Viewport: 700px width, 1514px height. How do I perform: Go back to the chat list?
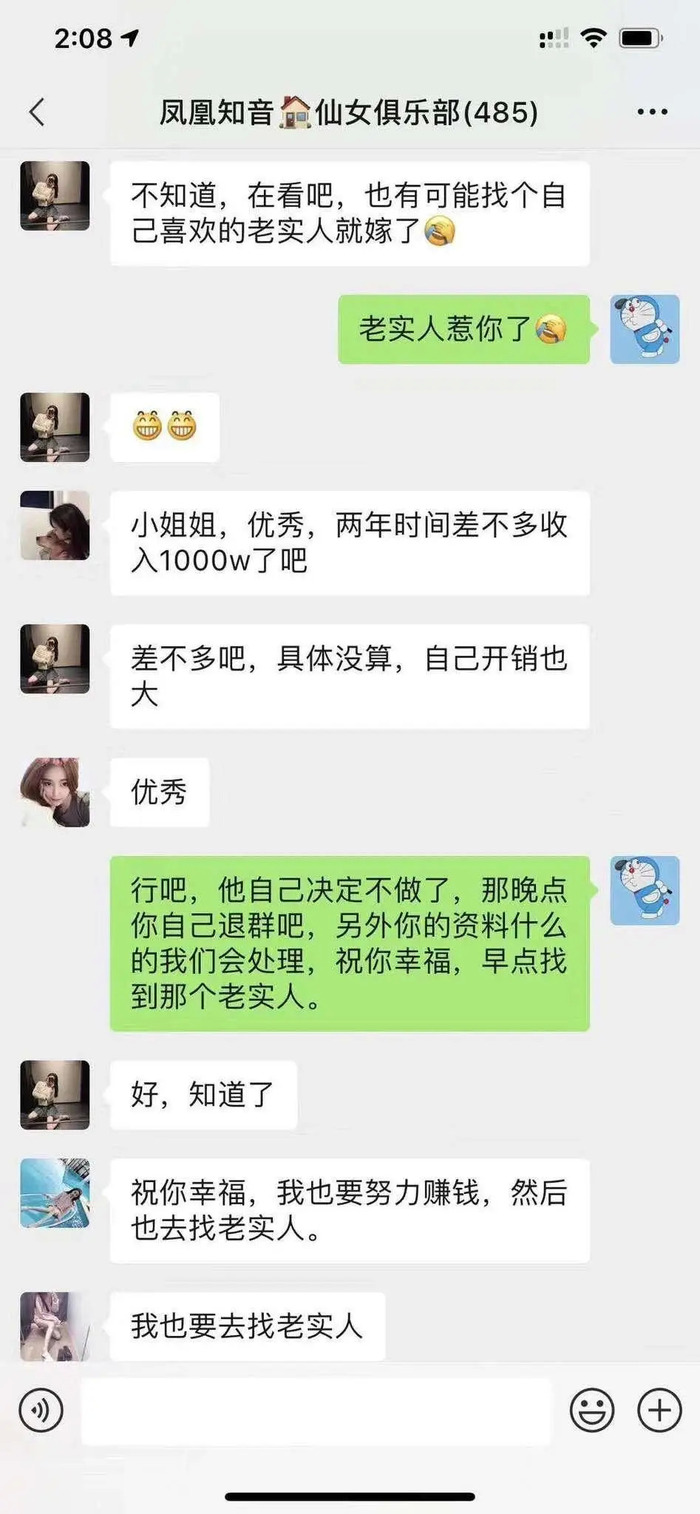(x=37, y=112)
